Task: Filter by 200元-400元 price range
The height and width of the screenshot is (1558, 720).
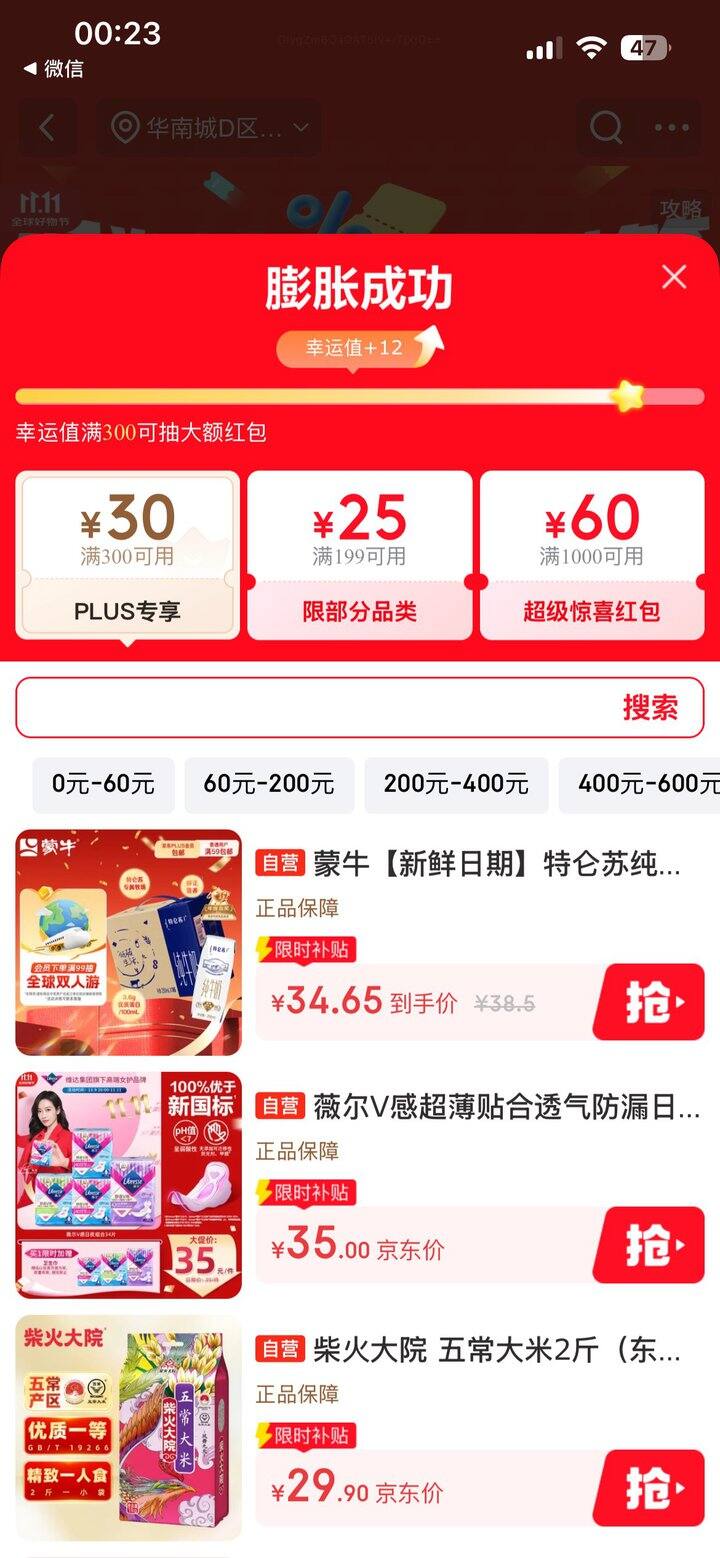Action: [x=456, y=784]
